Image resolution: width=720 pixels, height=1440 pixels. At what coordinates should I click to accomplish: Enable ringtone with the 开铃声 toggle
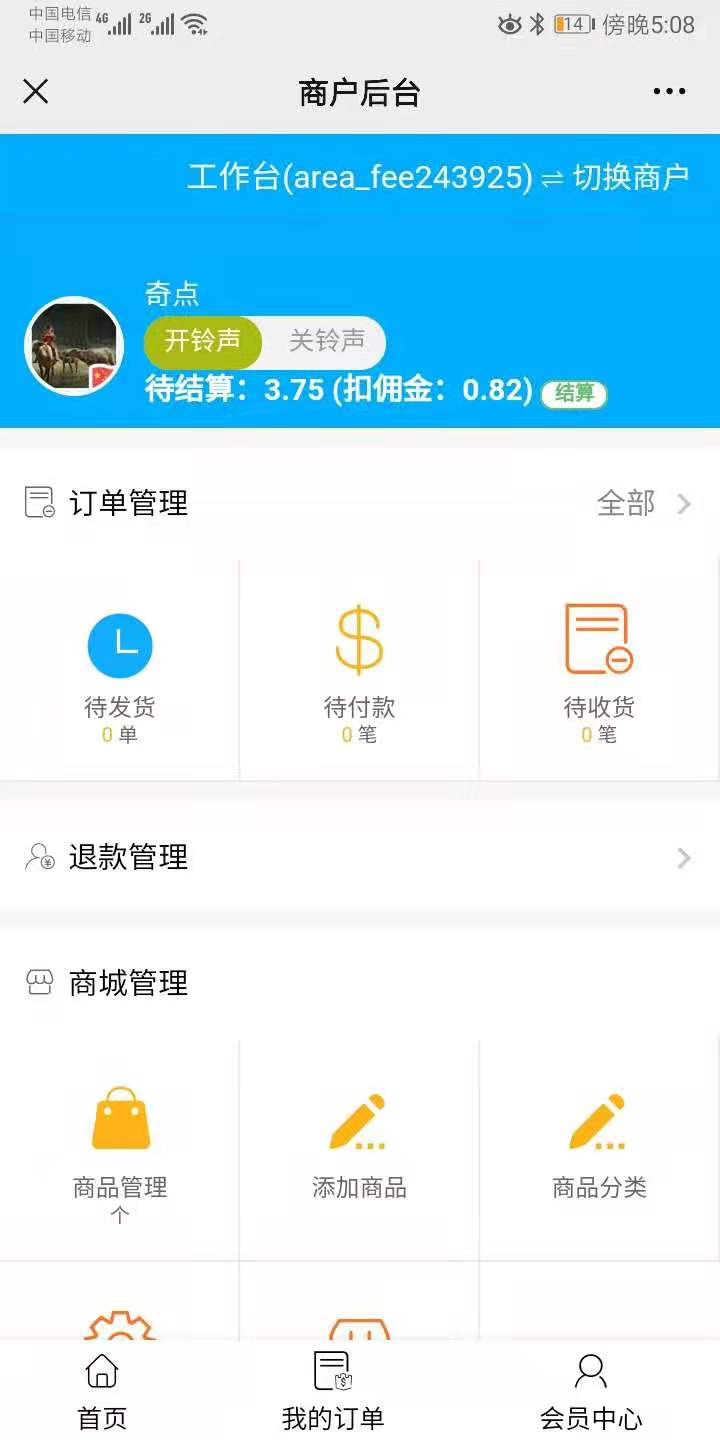[203, 341]
